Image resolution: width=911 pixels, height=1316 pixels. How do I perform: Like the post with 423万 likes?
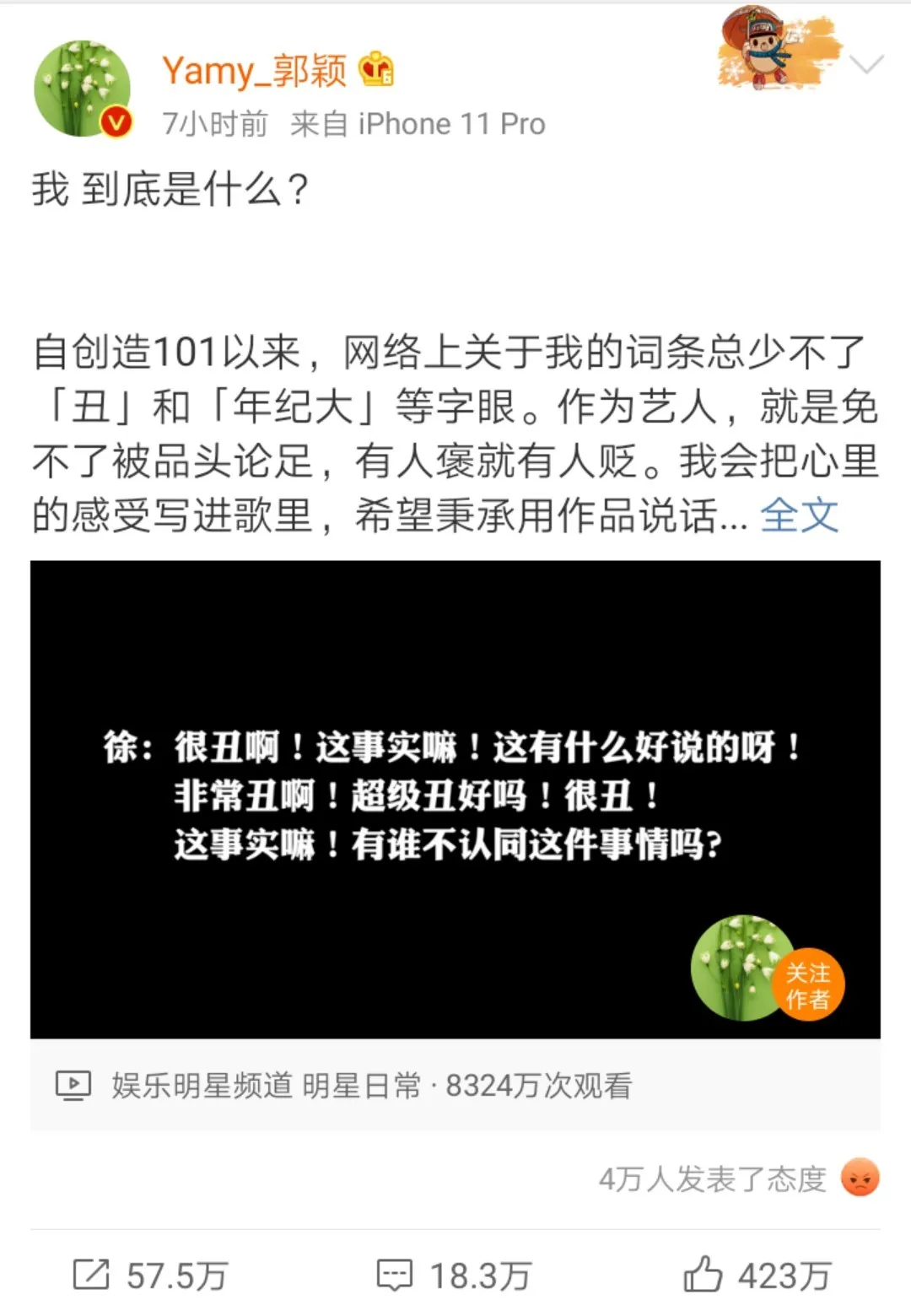(x=757, y=1275)
